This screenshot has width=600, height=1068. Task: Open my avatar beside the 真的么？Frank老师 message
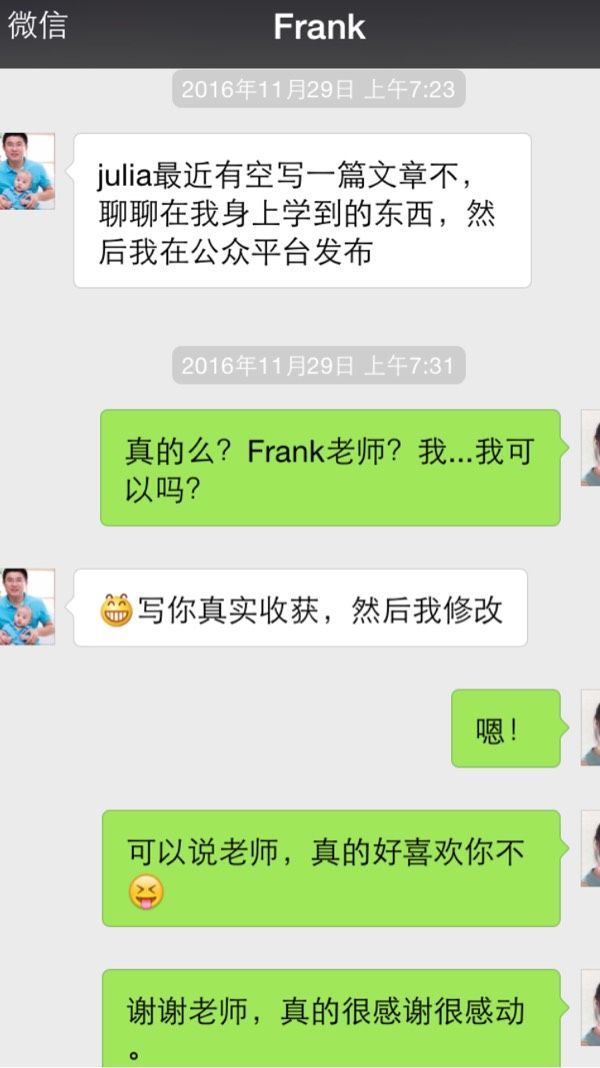click(x=590, y=448)
